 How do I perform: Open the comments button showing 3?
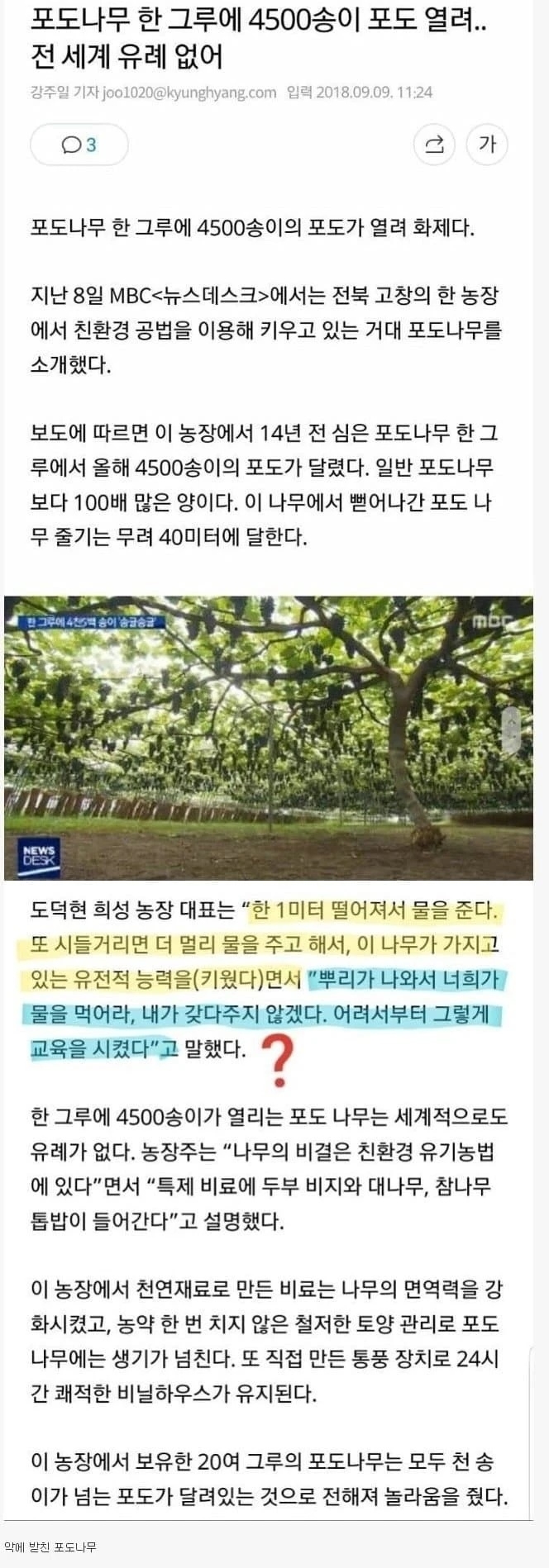coord(79,145)
